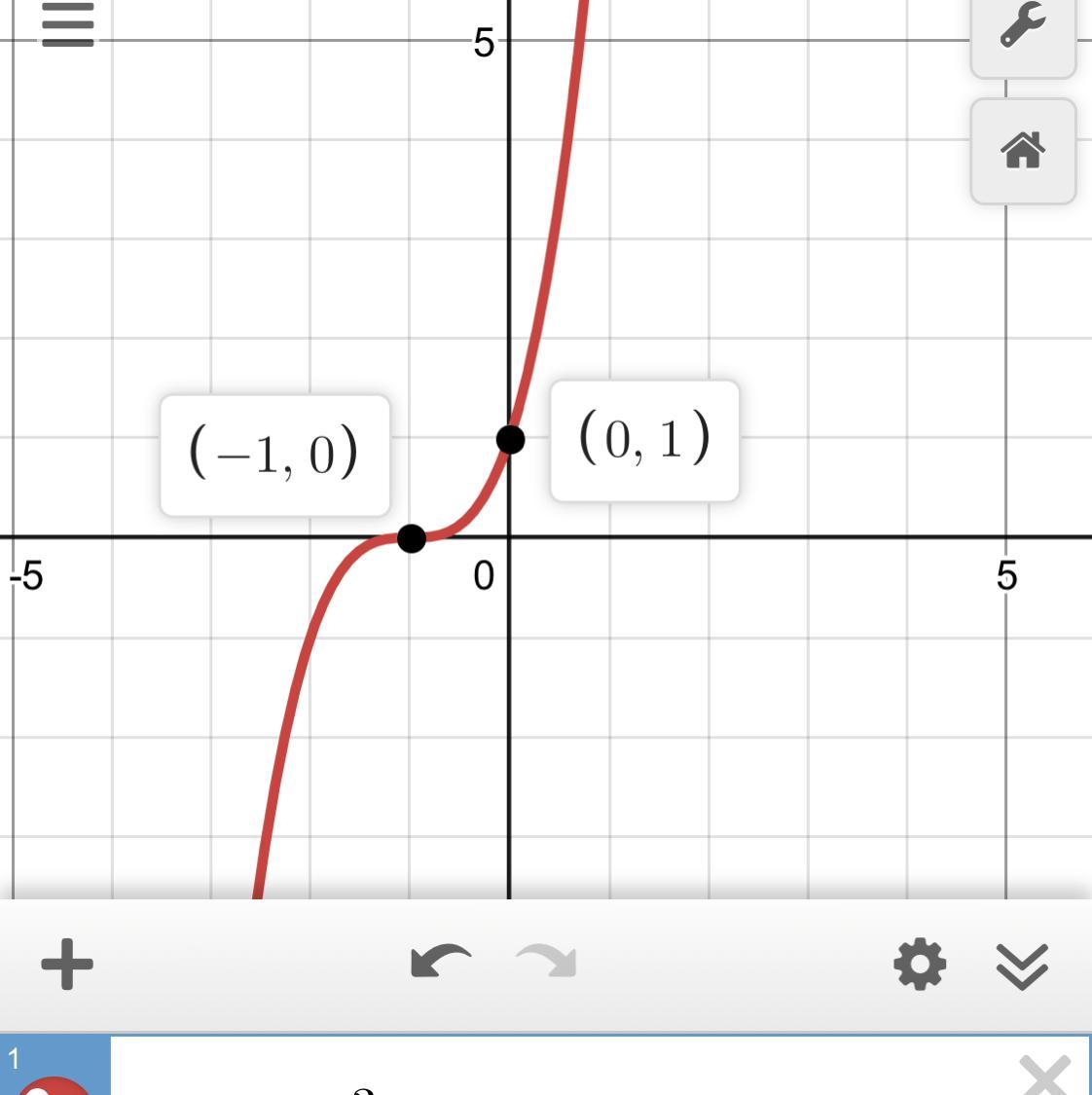Reset graph view with home button
Image resolution: width=1092 pixels, height=1095 pixels.
point(1023,151)
